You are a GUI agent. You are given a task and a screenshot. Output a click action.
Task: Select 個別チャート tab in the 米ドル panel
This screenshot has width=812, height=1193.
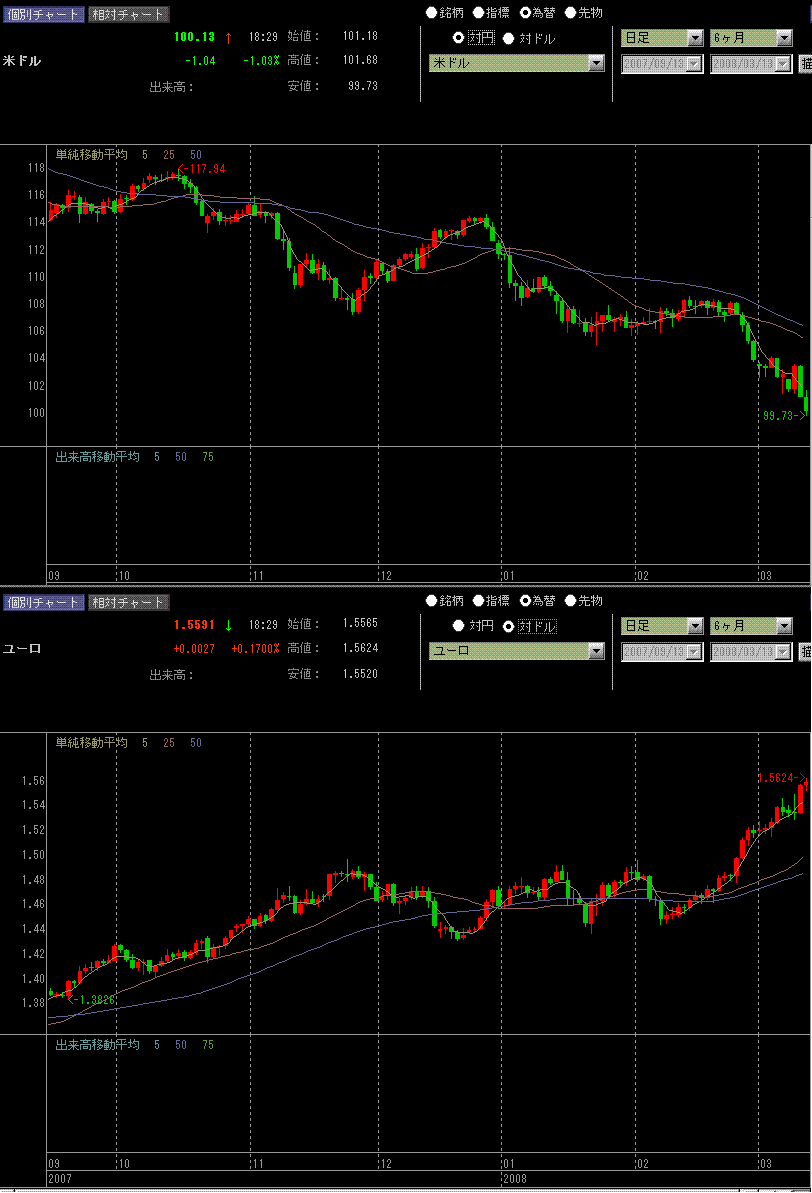click(x=43, y=14)
